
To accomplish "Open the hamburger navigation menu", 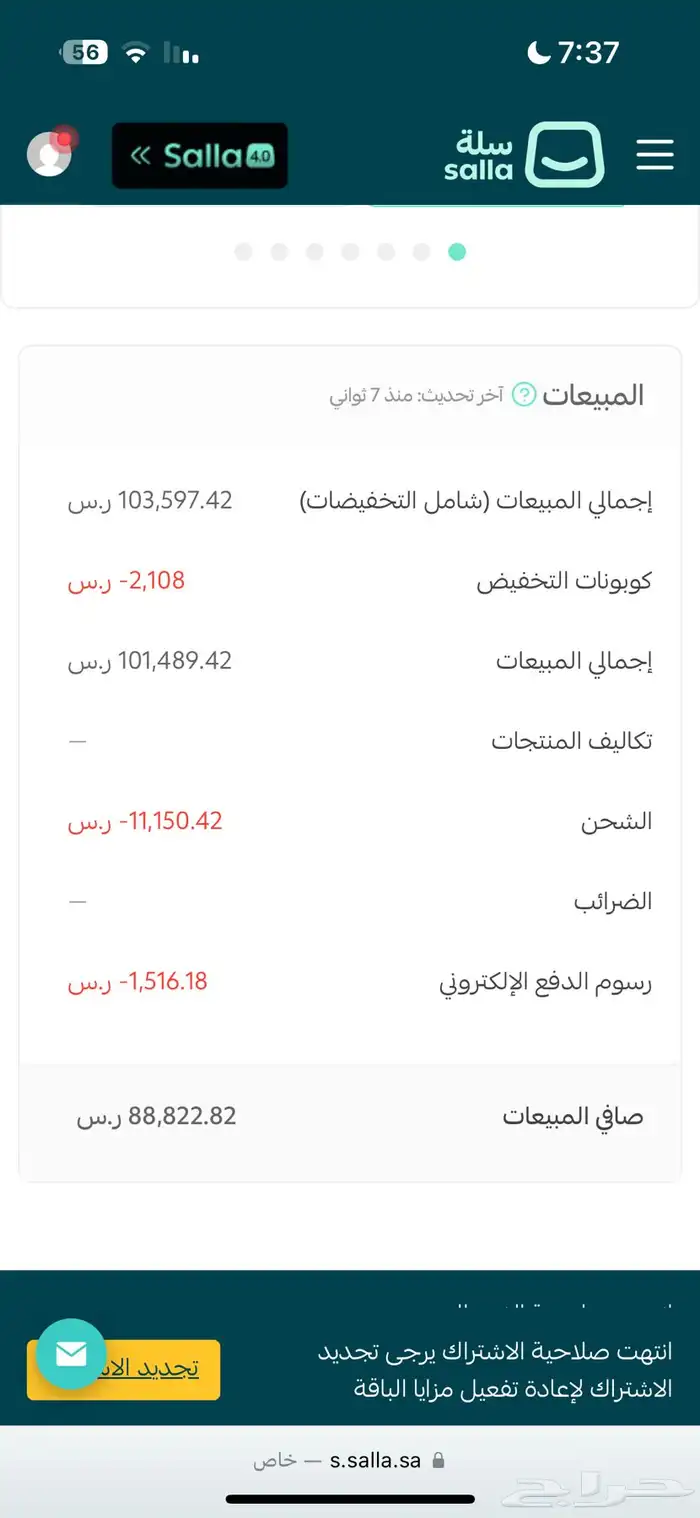I will click(x=655, y=155).
